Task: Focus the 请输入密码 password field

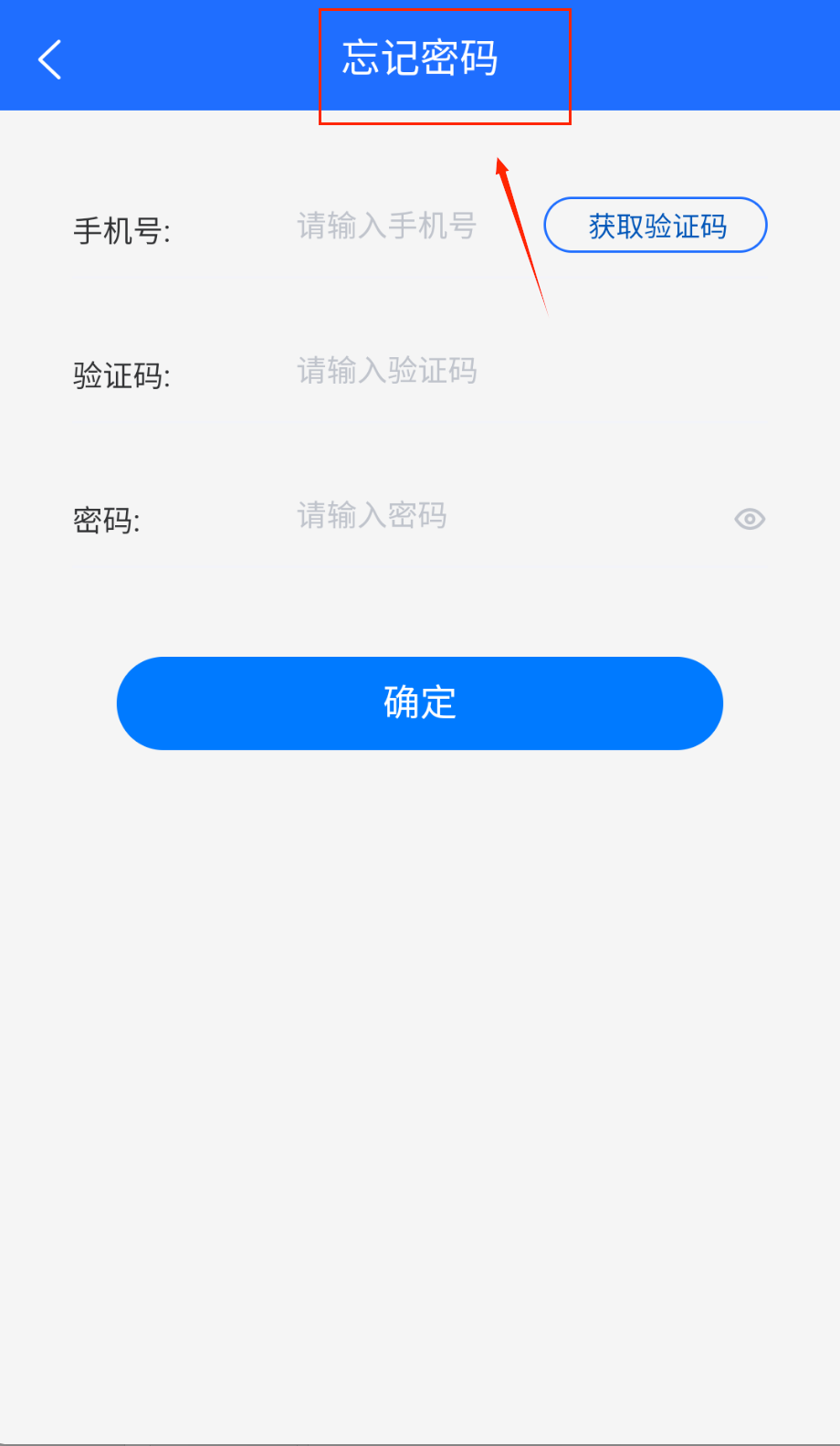Action: tap(373, 517)
